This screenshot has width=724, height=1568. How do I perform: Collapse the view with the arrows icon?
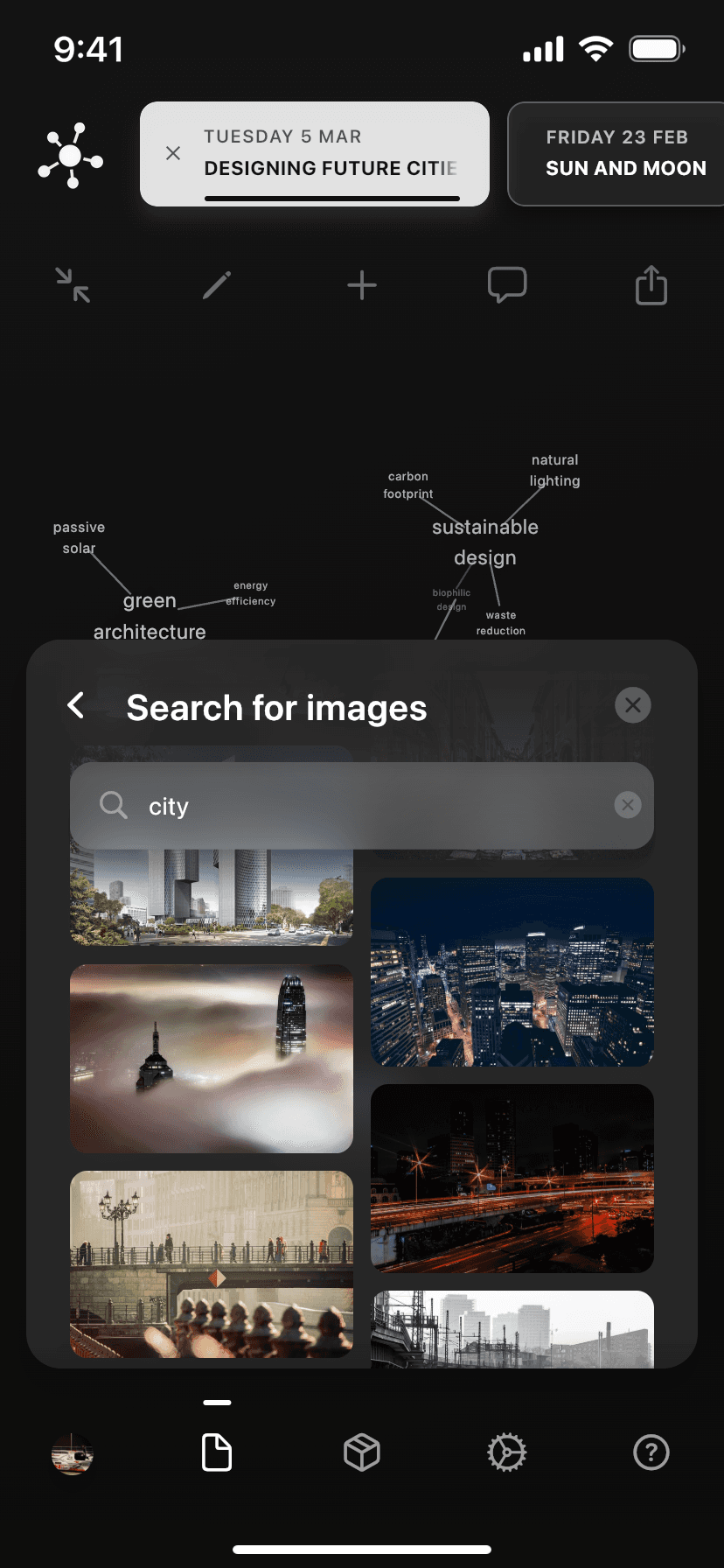pos(73,285)
